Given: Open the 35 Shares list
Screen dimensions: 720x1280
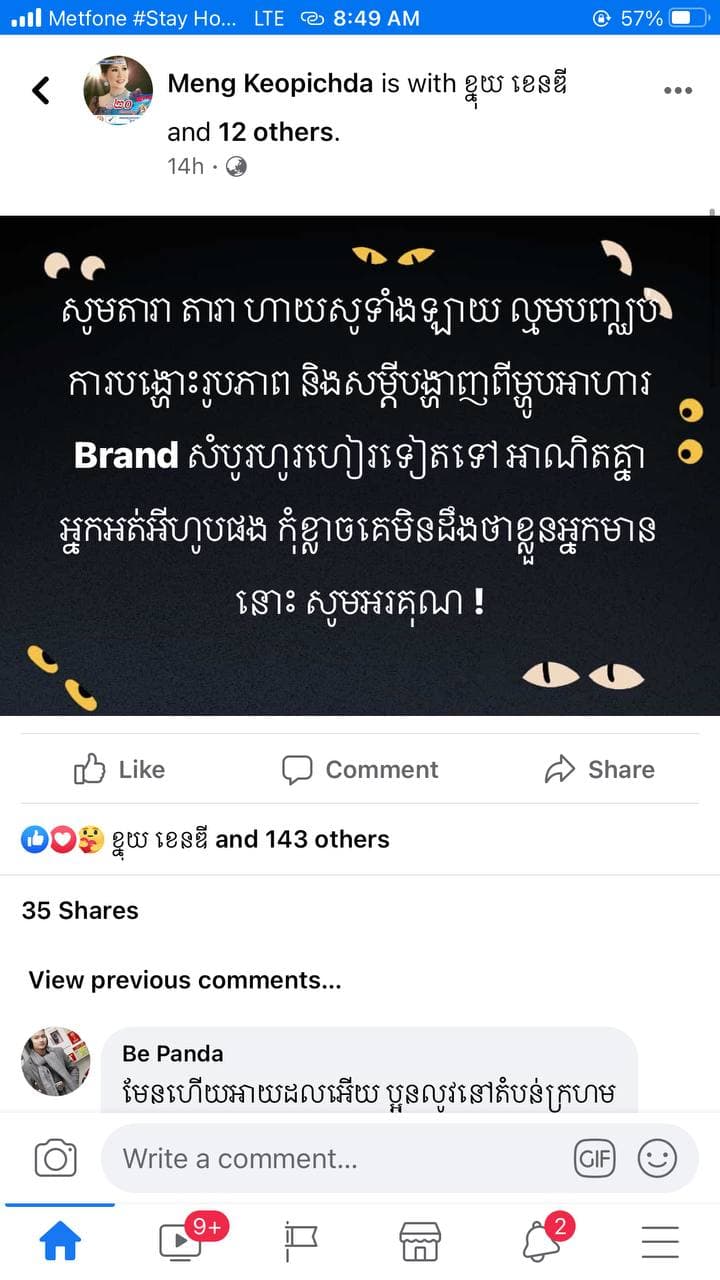Looking at the screenshot, I should [80, 910].
